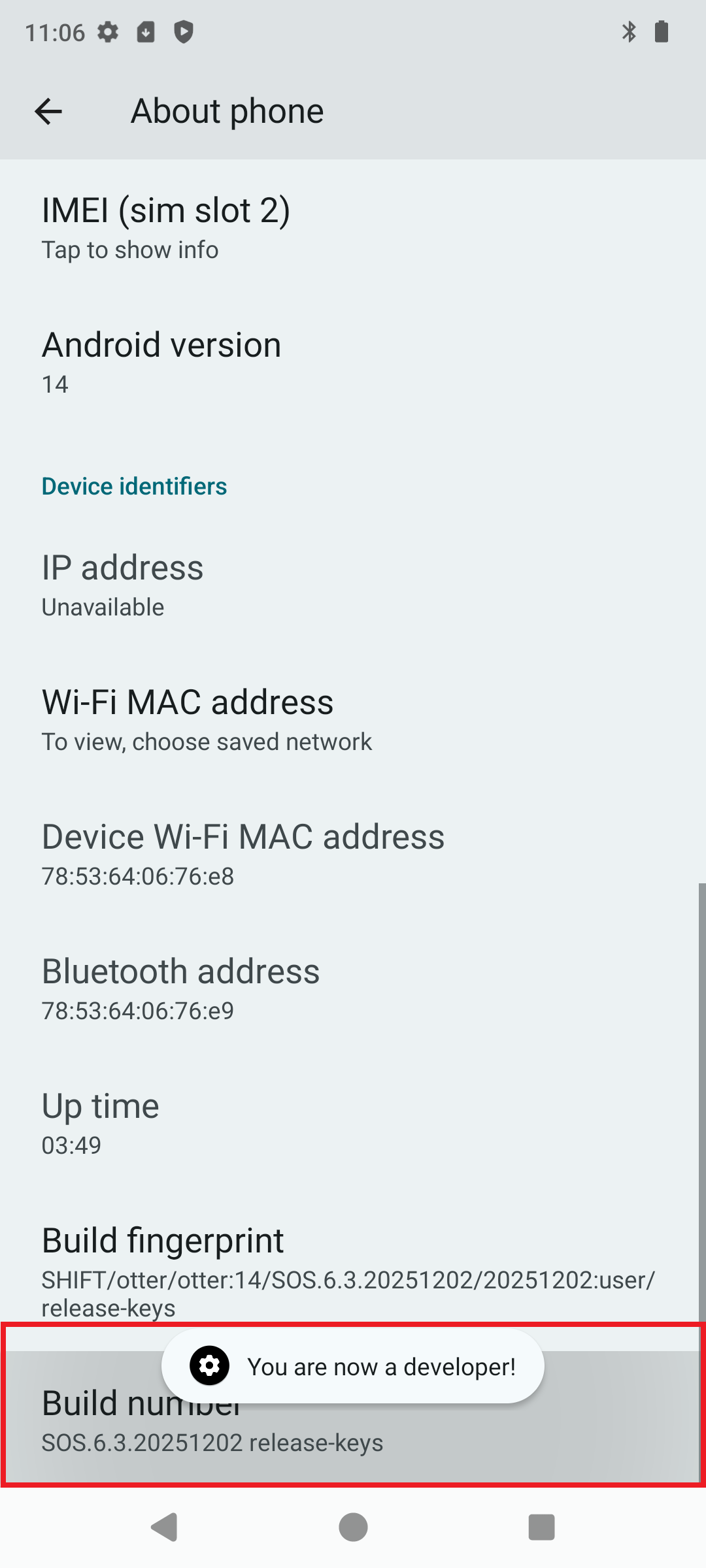Tap the settings gear status bar icon
The height and width of the screenshot is (1568, 706).
point(109,31)
